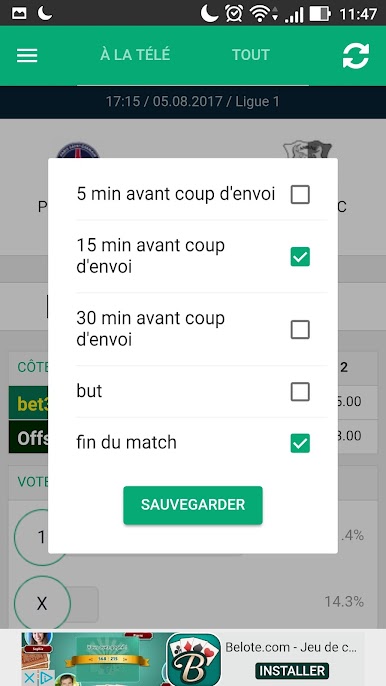Switch to the À LA TÉLÉ tab

135,55
